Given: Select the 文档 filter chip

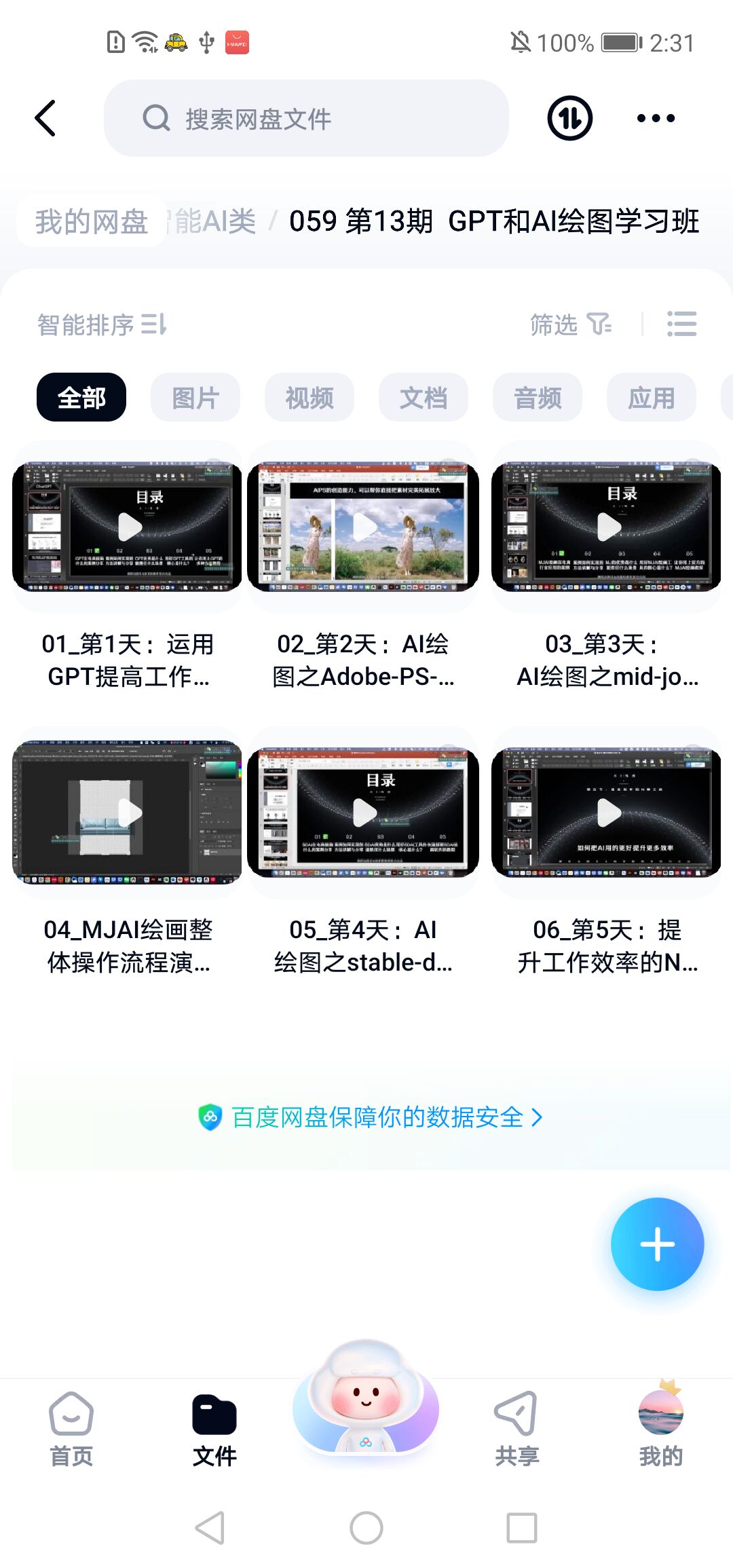Looking at the screenshot, I should pos(424,398).
